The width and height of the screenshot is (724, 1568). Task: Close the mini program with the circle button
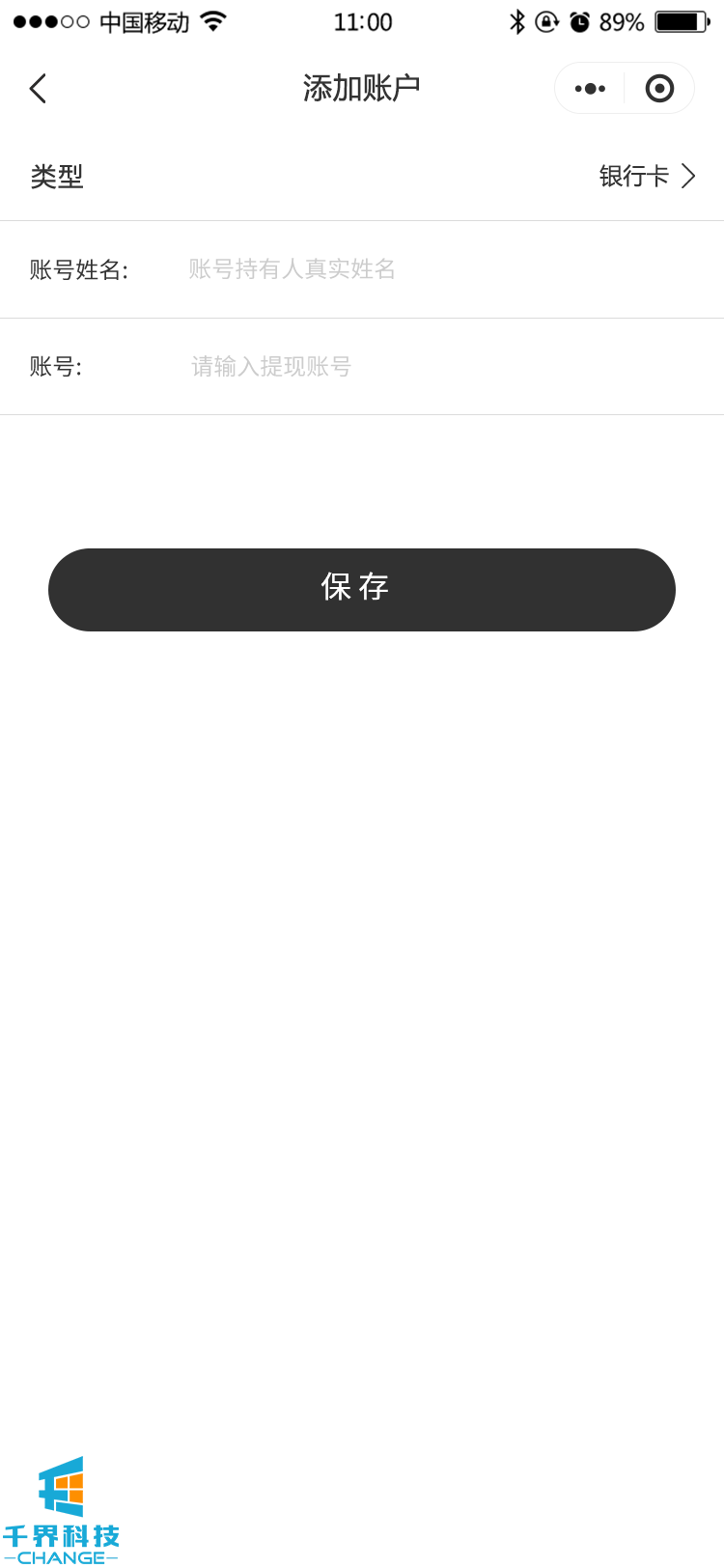[659, 89]
